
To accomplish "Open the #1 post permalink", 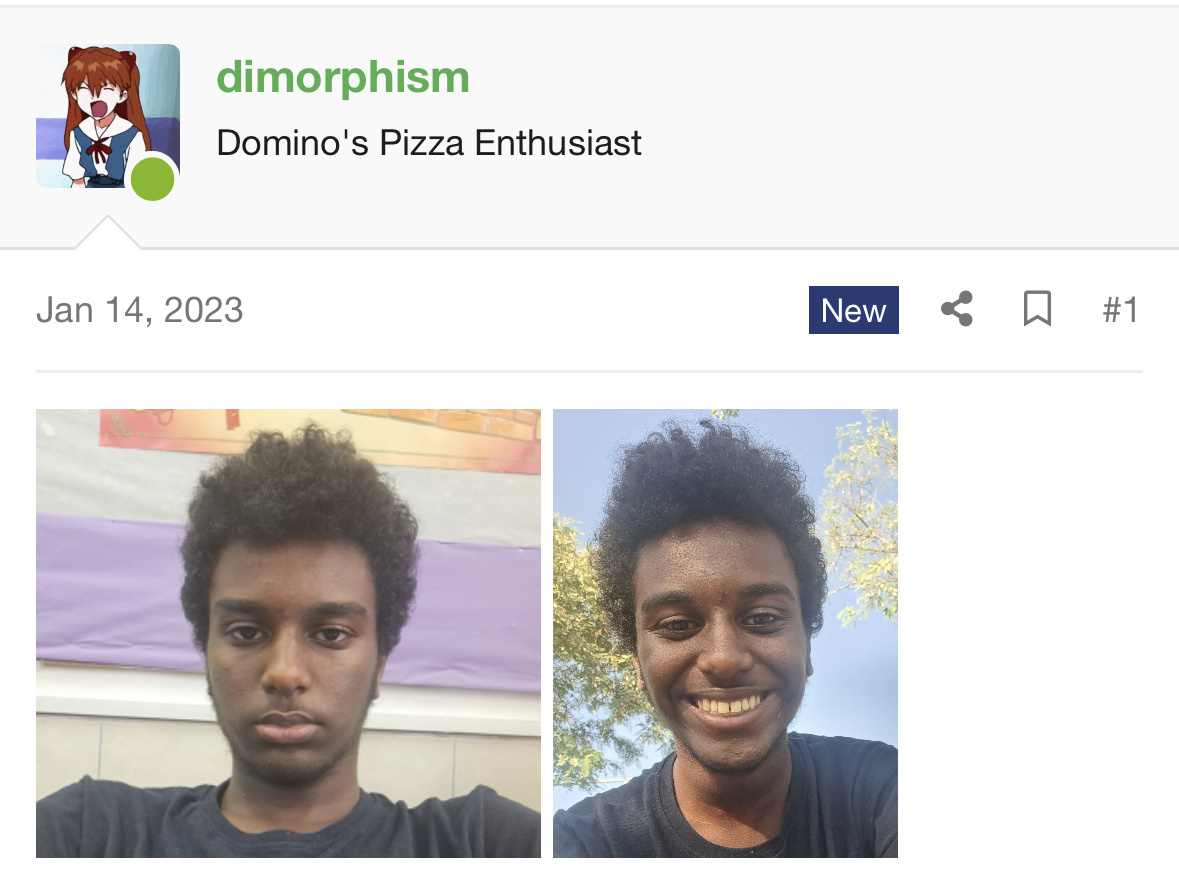I will pyautogui.click(x=1120, y=310).
